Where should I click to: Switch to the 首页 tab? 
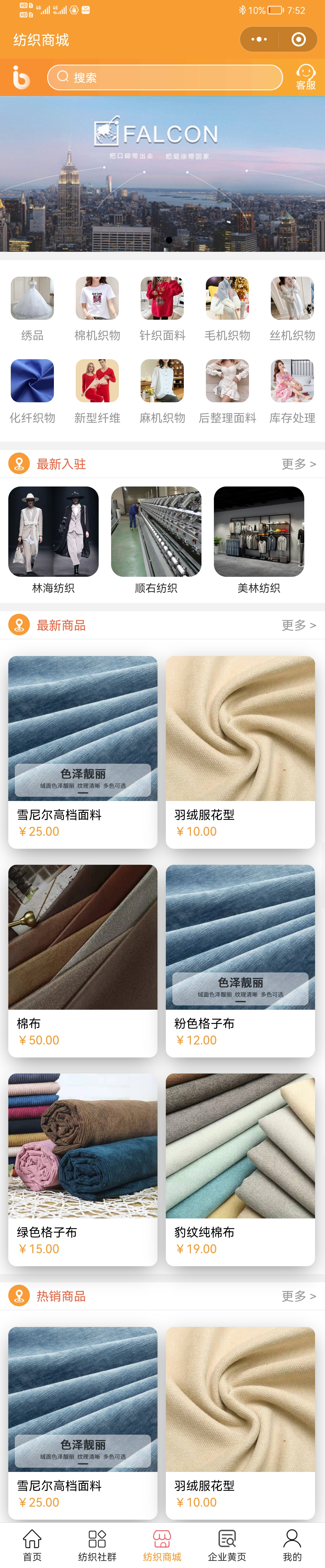(x=32, y=1545)
